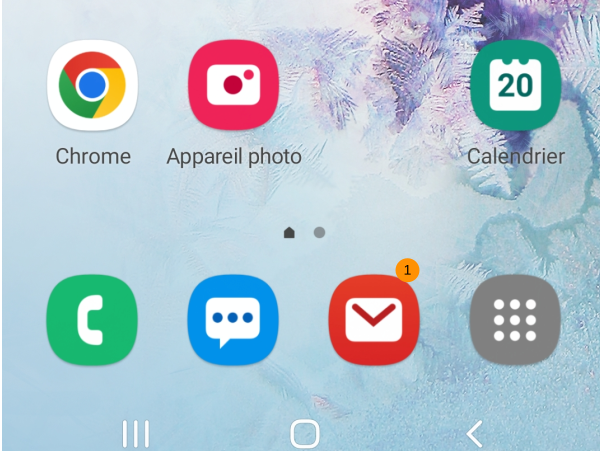600x451 pixels.
Task: Tap the navigation bar home button
Action: [304, 433]
